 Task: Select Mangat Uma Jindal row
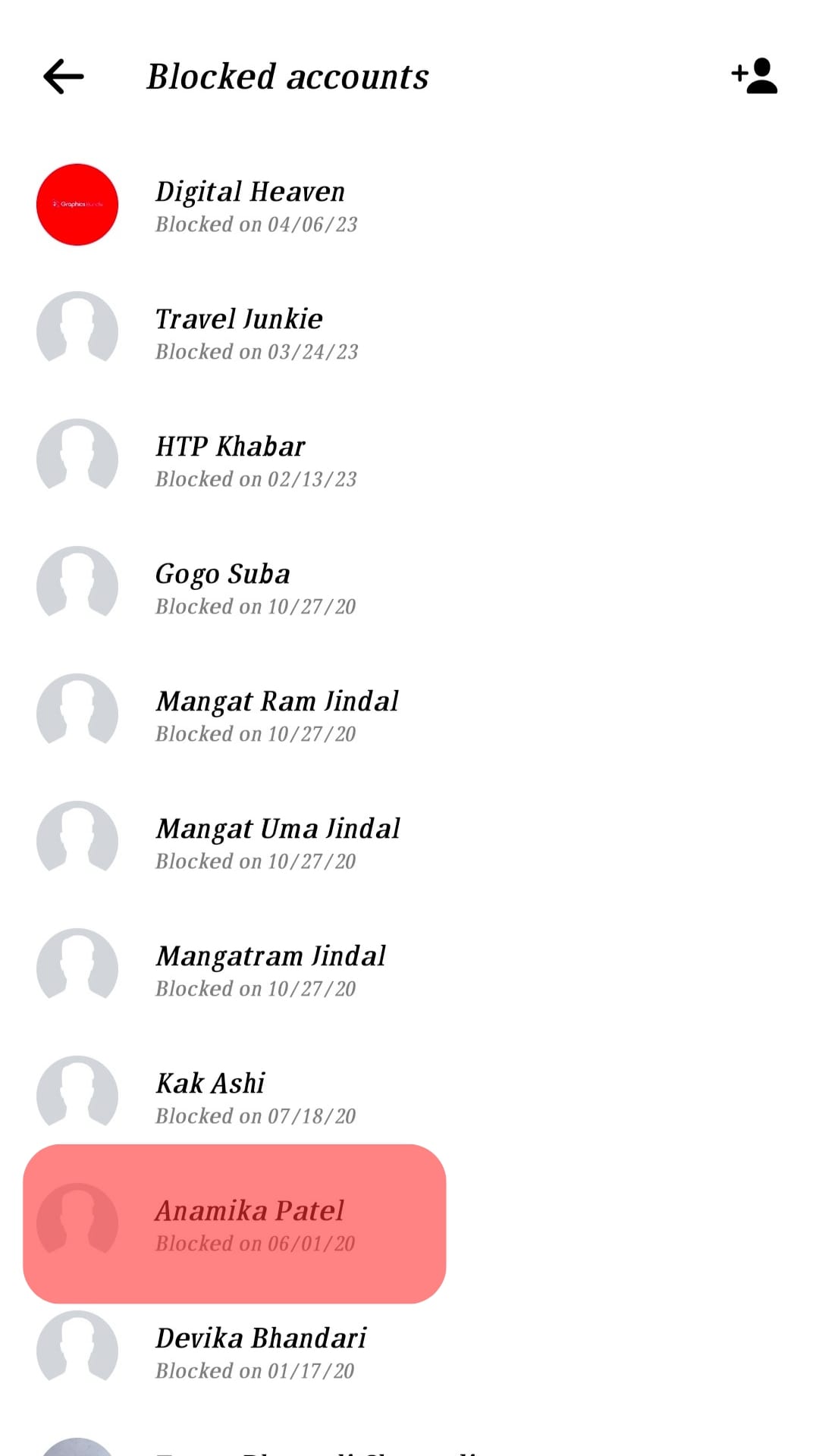pyautogui.click(x=278, y=843)
